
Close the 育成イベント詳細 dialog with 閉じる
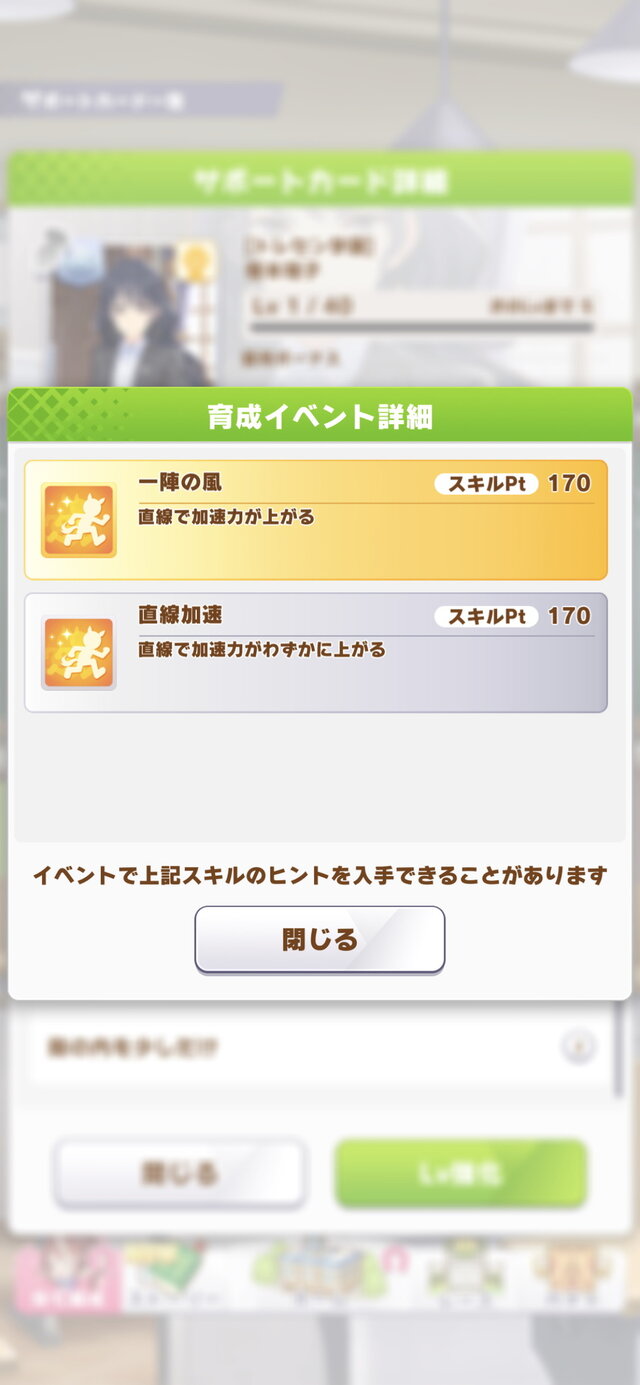coord(319,939)
